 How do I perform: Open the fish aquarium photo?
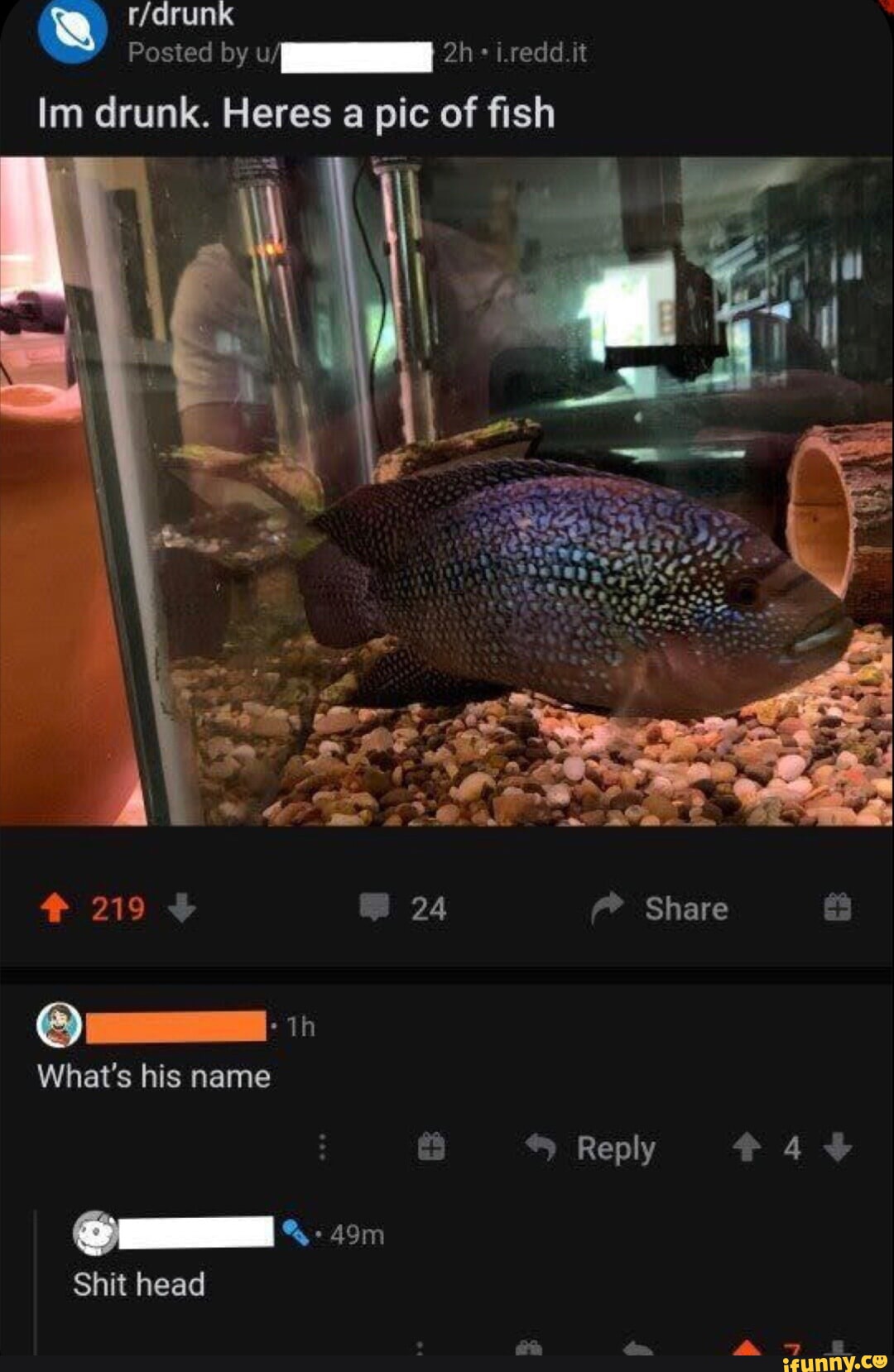[447, 497]
